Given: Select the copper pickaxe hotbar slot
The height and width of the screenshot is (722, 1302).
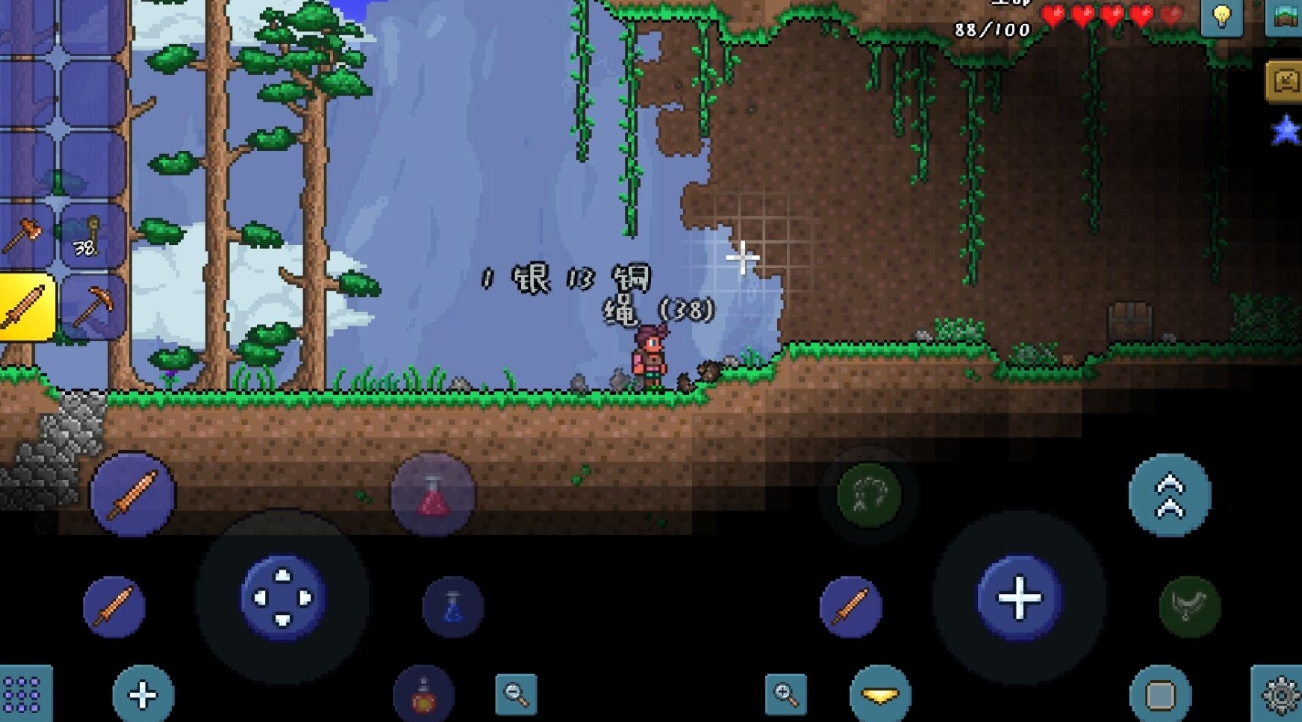Looking at the screenshot, I should 92,305.
